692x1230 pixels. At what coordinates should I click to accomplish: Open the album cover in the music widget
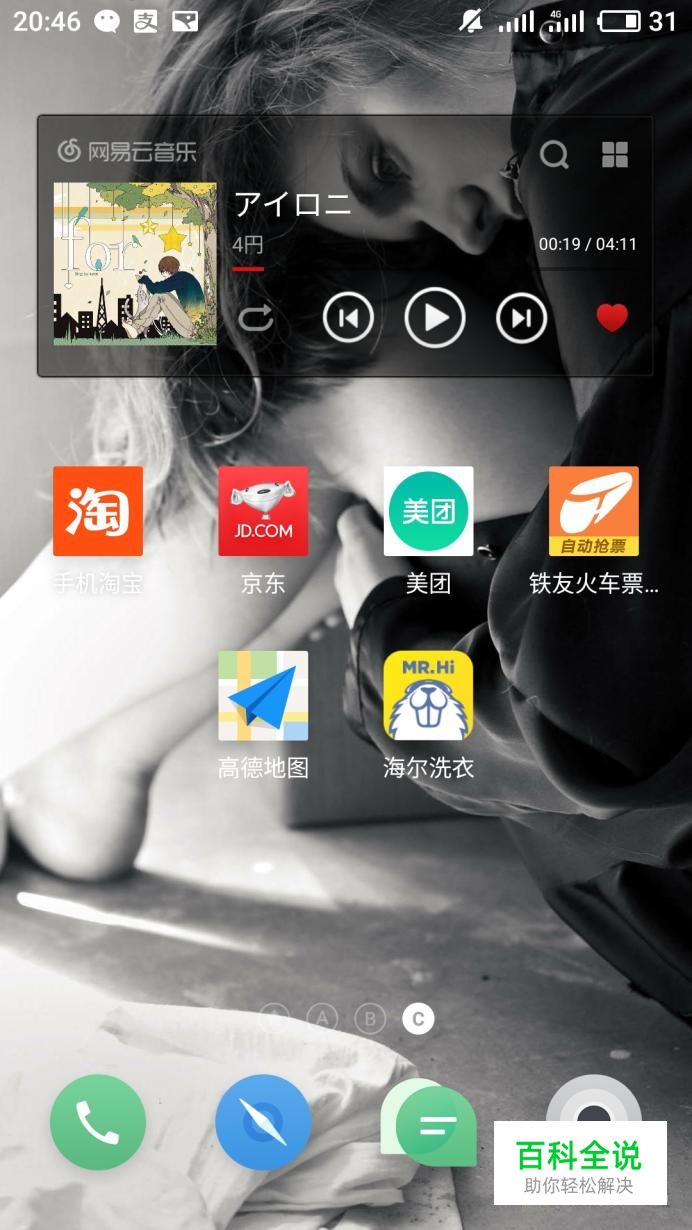point(135,263)
